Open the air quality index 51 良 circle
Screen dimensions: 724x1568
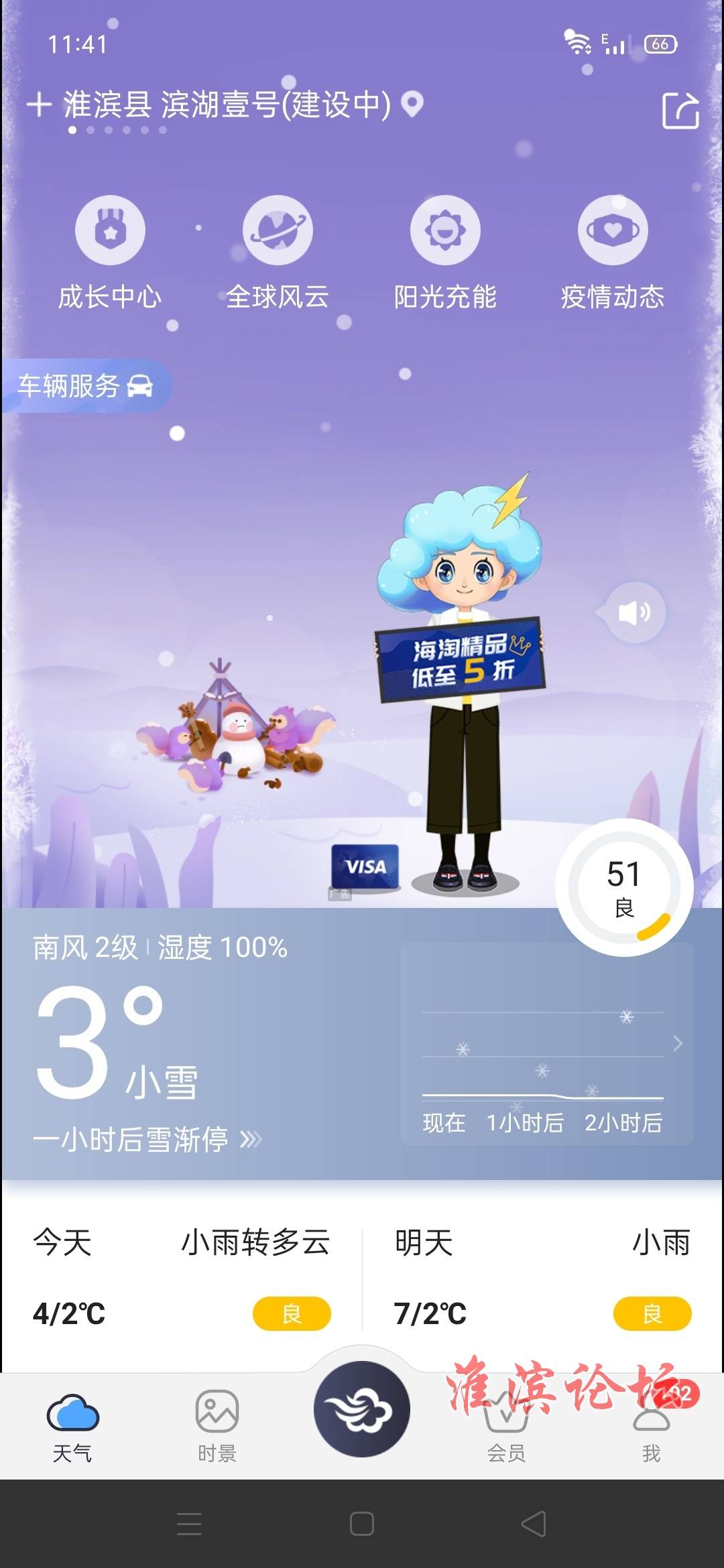coord(624,887)
